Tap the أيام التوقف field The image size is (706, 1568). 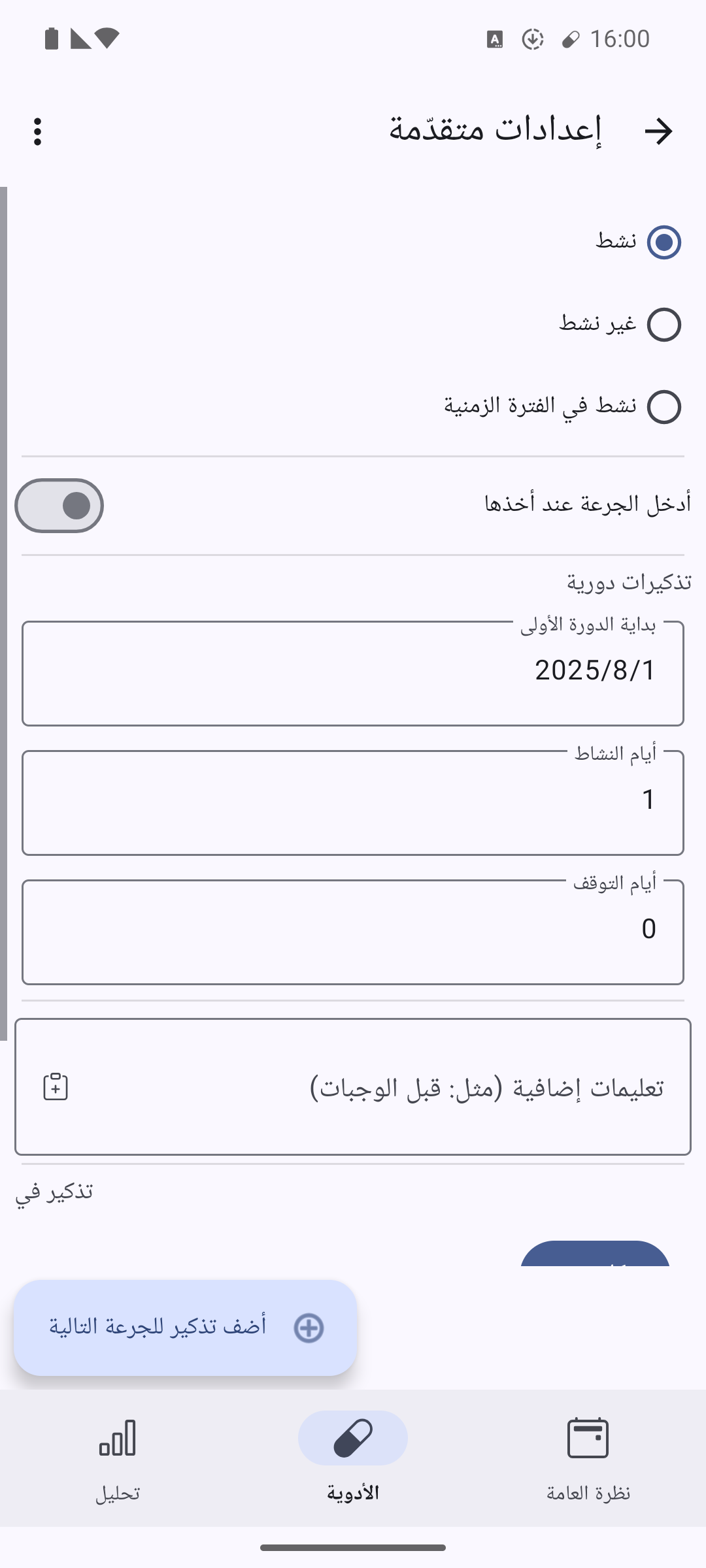click(x=353, y=932)
